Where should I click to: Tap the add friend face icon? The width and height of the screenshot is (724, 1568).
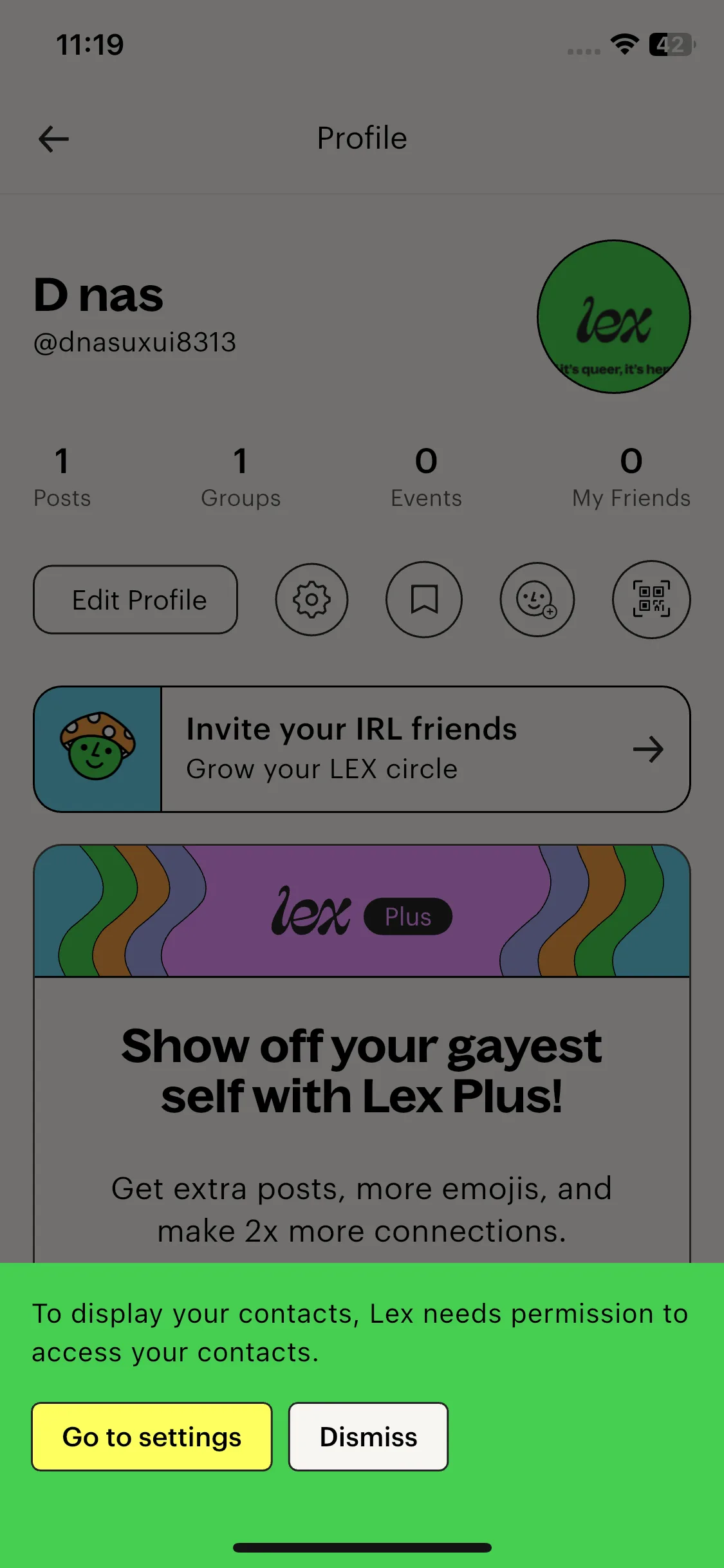pos(537,600)
